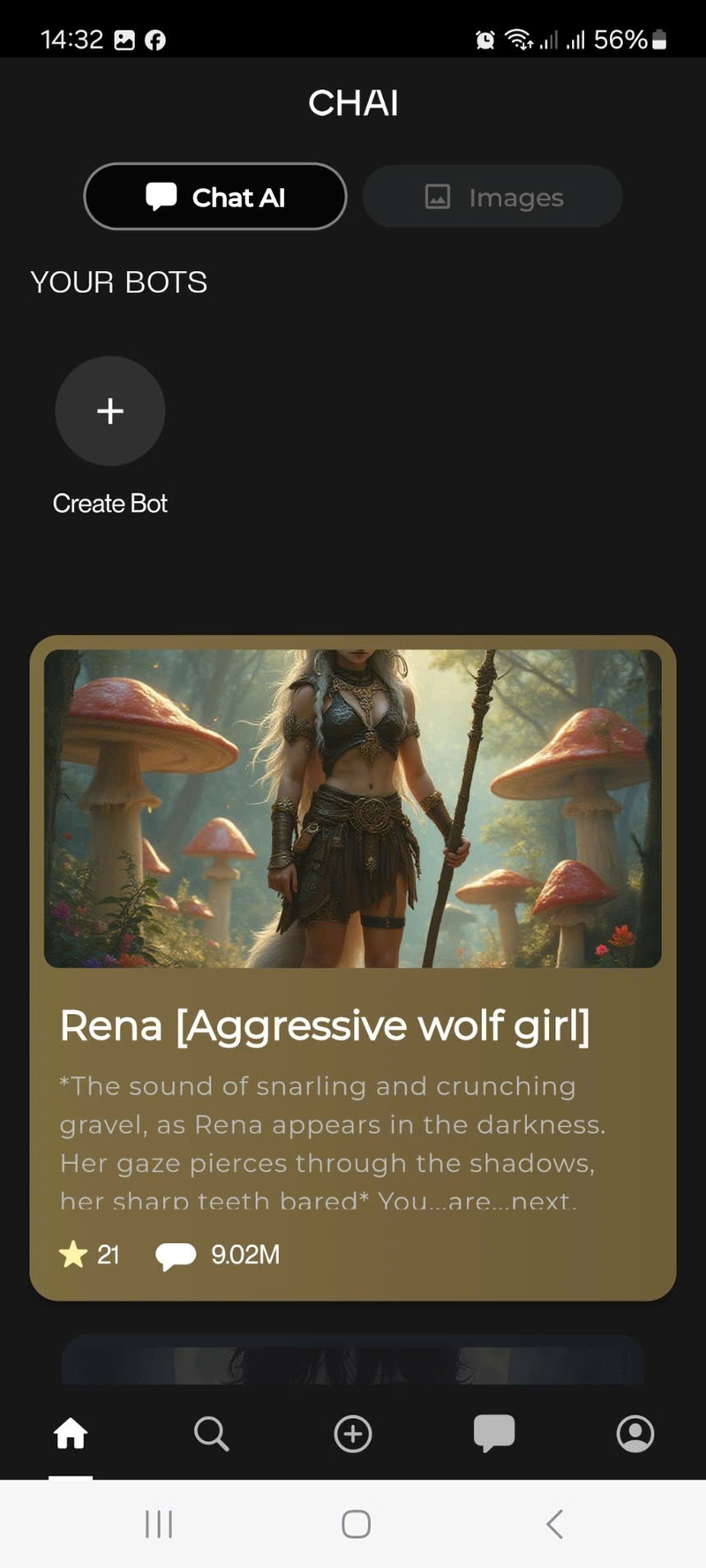706x1568 pixels.
Task: Open the profile tab in bottom navigation
Action: tap(635, 1434)
